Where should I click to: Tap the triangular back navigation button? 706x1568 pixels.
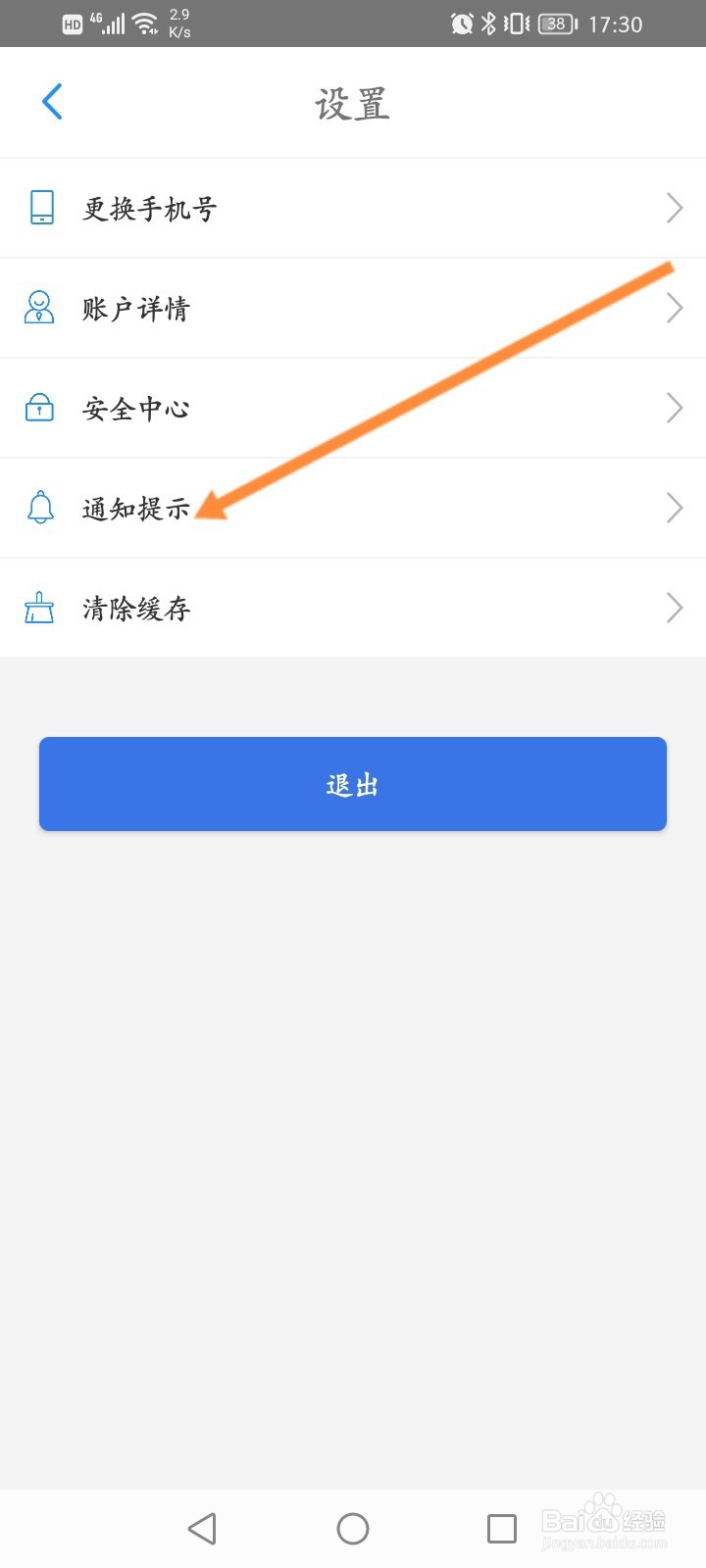coord(202,1527)
